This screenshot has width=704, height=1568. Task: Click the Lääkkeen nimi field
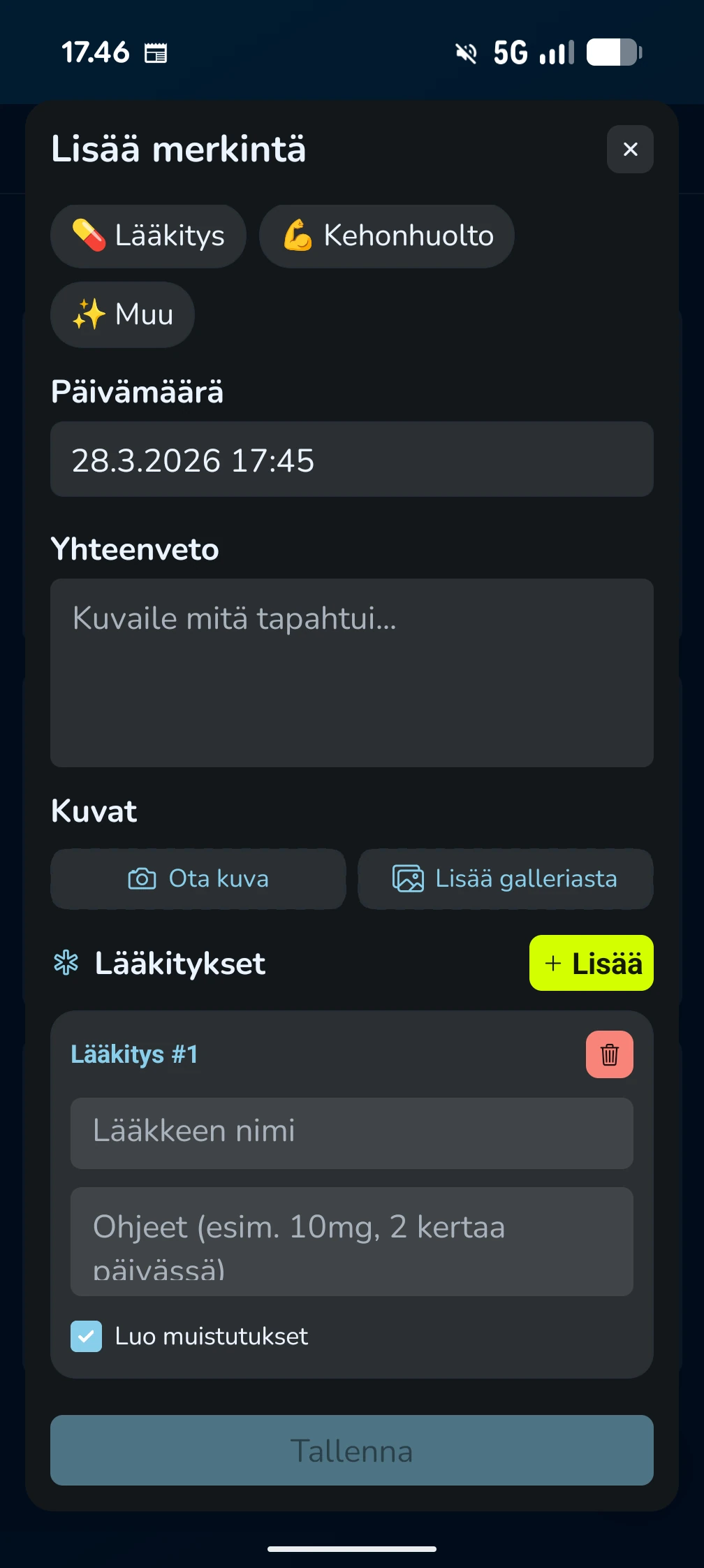351,1132
